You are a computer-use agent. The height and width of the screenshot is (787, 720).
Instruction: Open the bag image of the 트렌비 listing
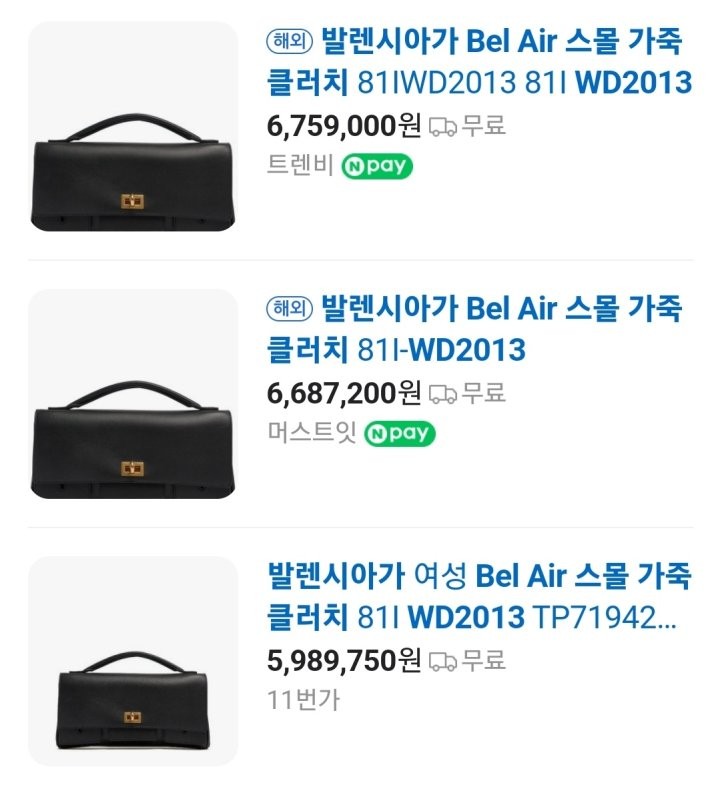[x=133, y=126]
